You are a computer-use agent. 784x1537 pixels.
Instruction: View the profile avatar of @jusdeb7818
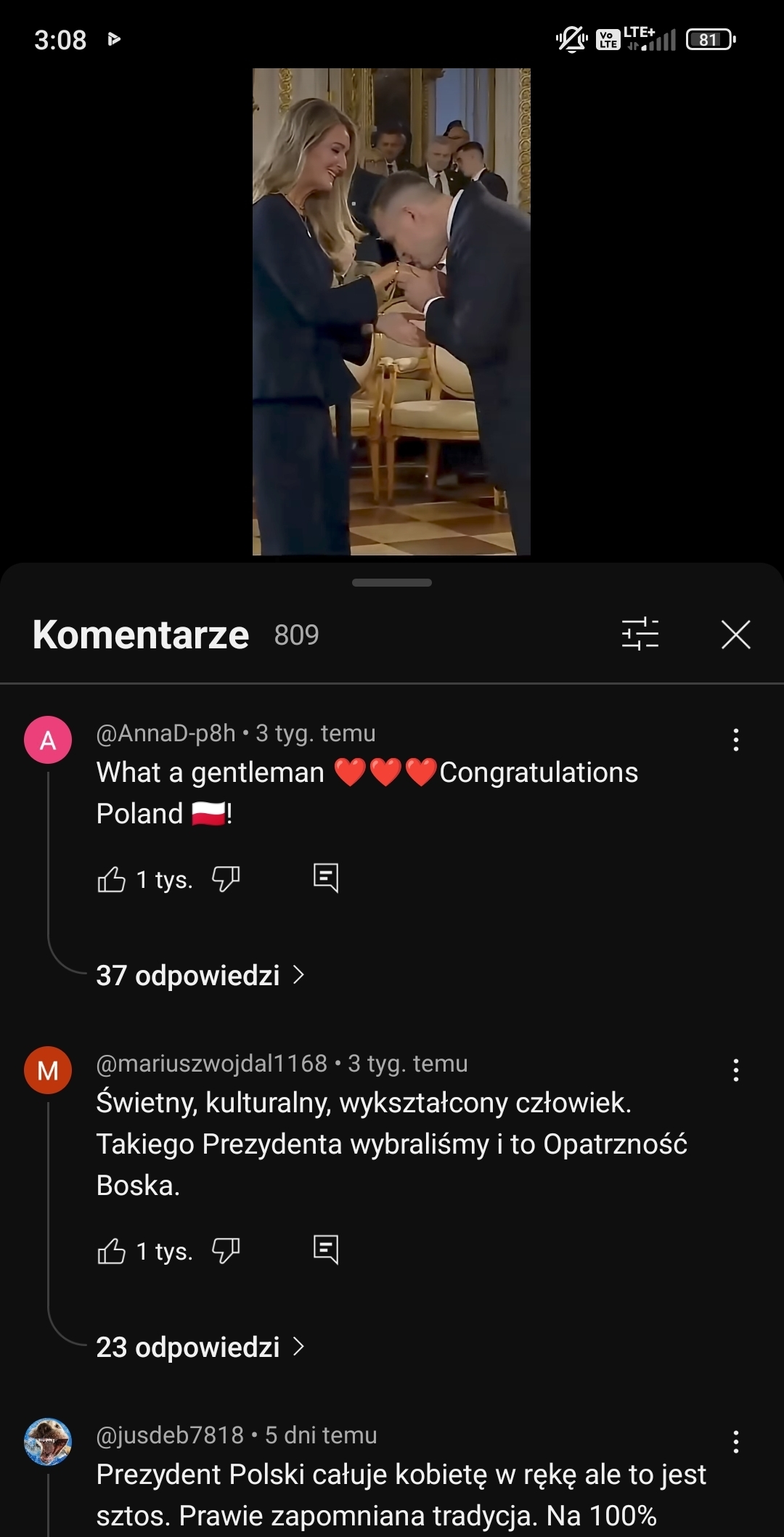[x=48, y=1441]
